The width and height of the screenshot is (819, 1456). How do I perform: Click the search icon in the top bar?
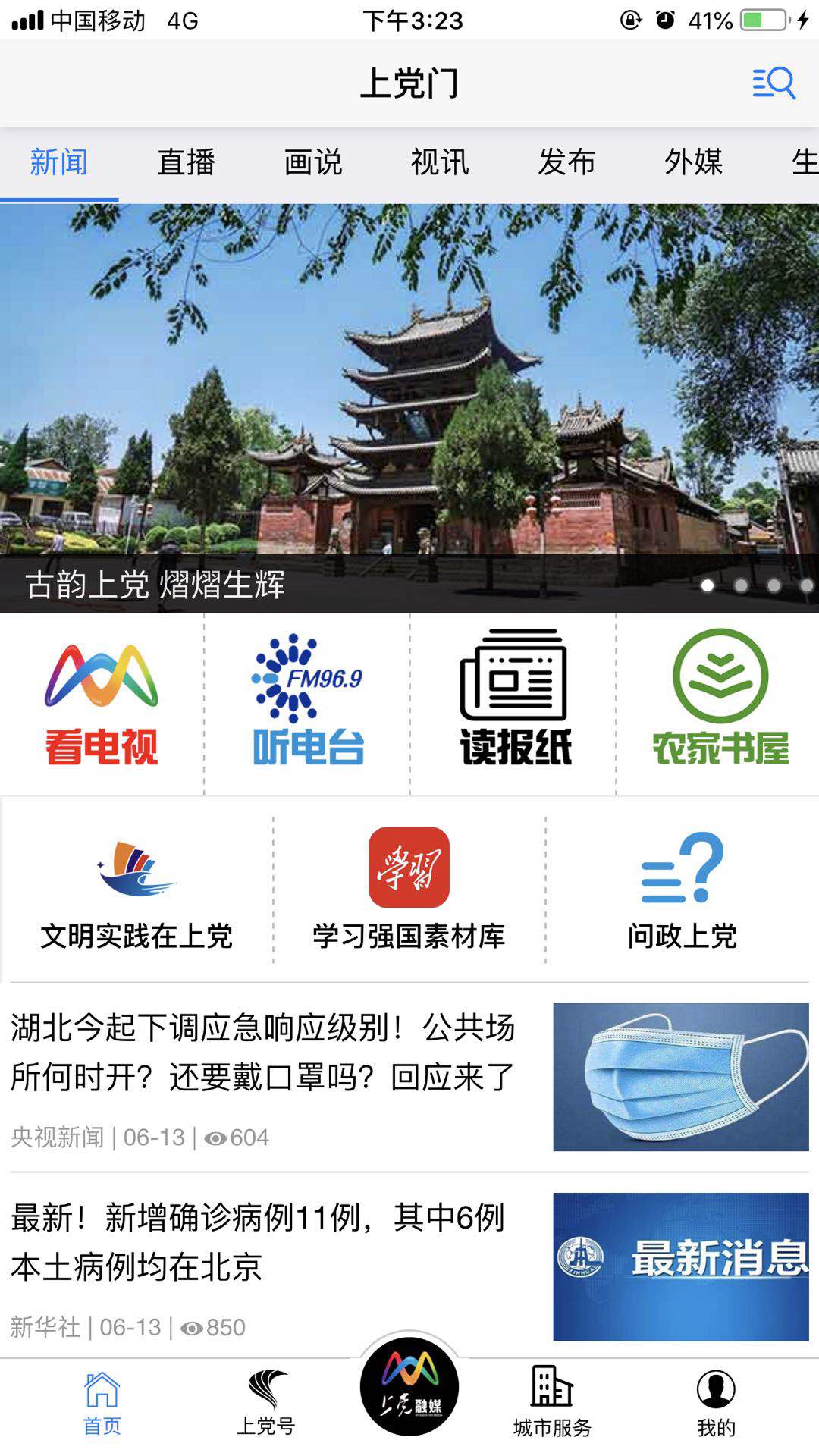click(774, 85)
